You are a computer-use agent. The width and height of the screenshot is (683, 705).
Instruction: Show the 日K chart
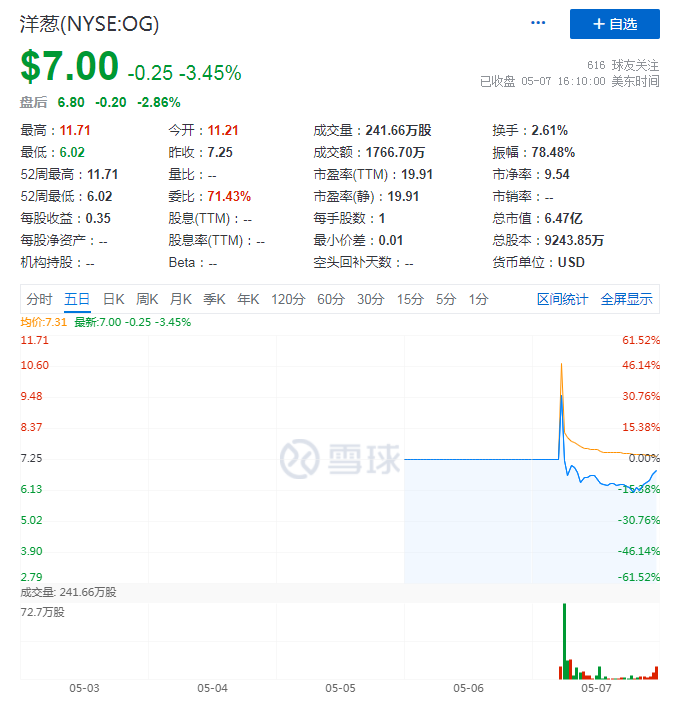coord(114,299)
